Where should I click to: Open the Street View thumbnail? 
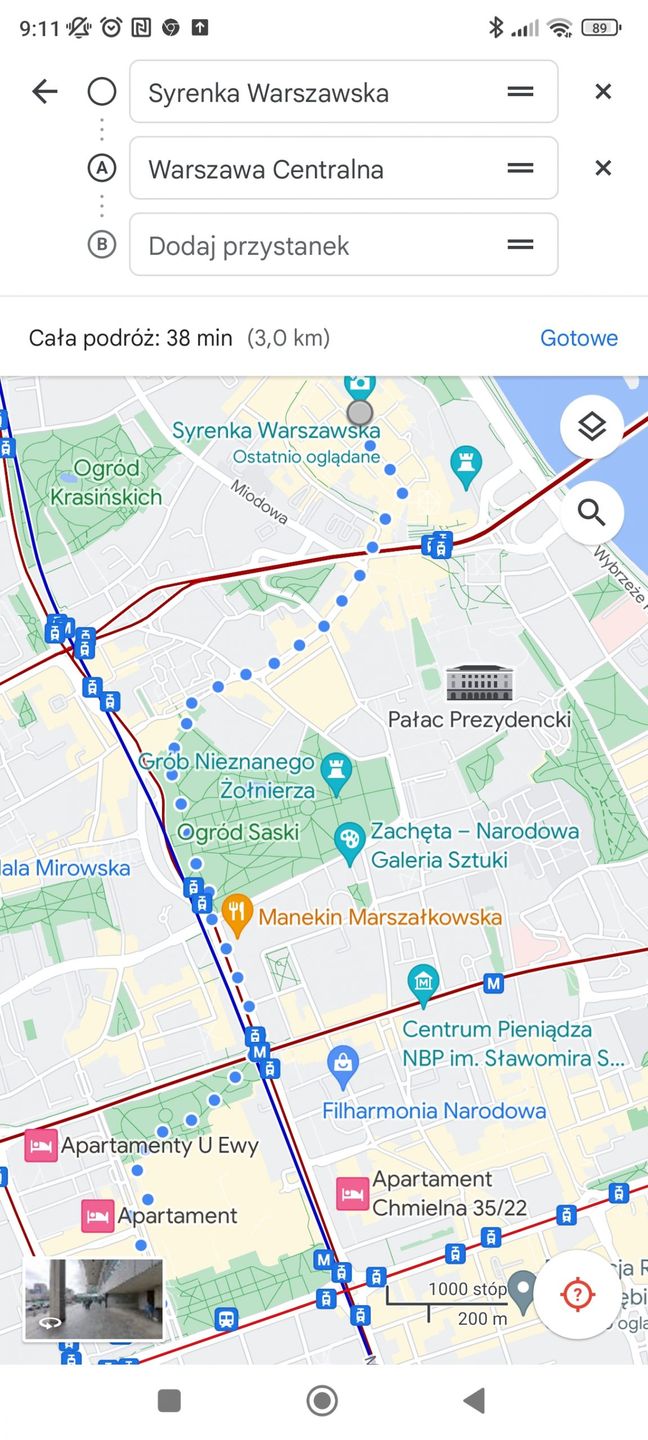(x=93, y=1299)
